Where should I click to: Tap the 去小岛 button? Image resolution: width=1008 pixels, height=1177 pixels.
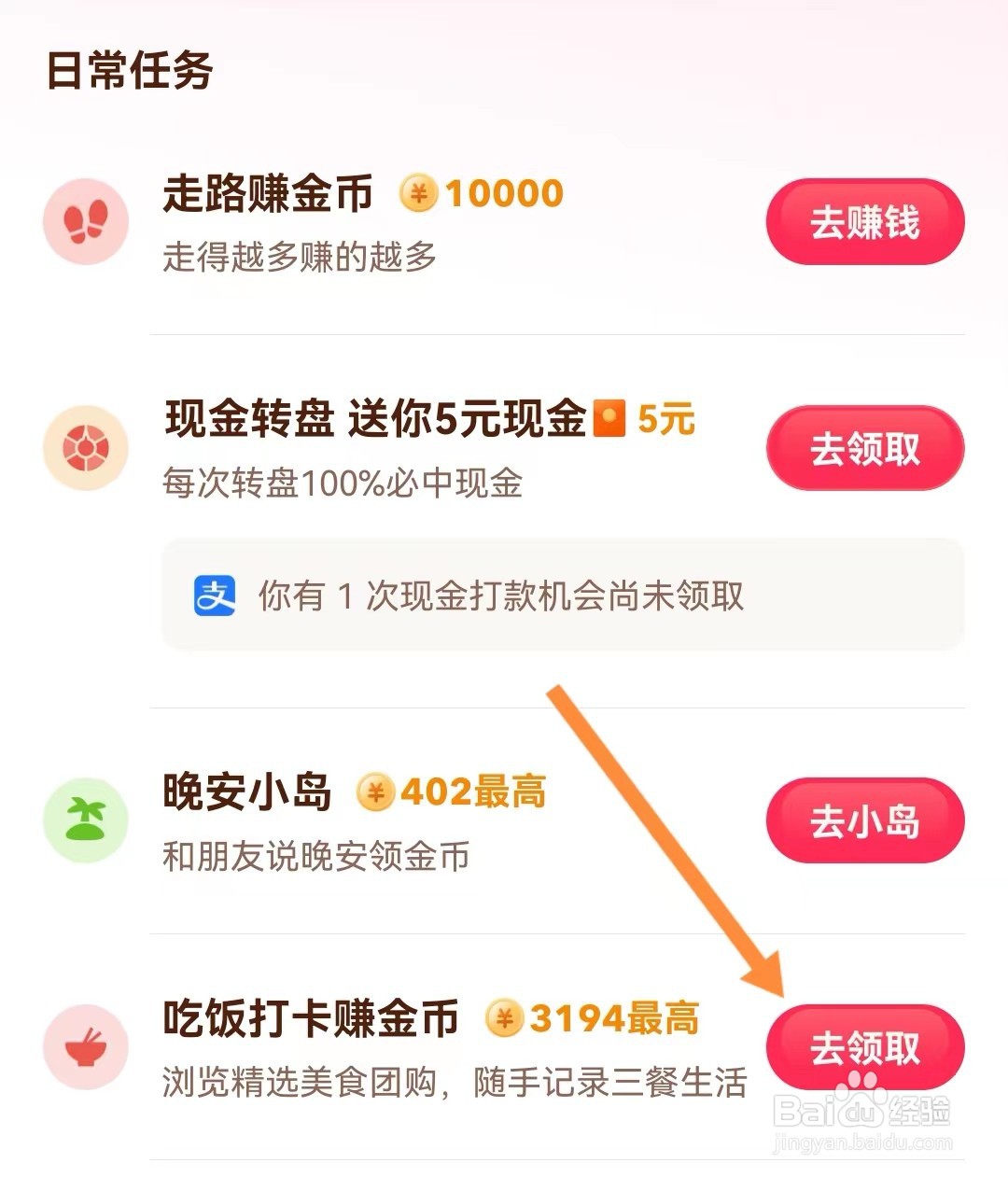864,821
